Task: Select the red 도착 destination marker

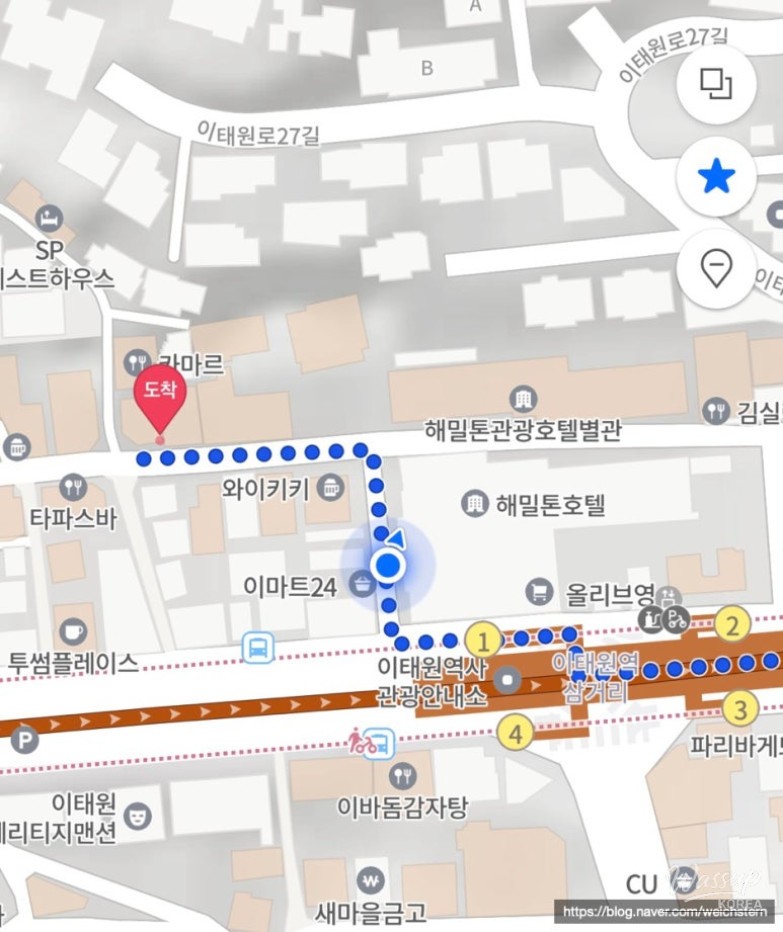Action: tap(160, 397)
